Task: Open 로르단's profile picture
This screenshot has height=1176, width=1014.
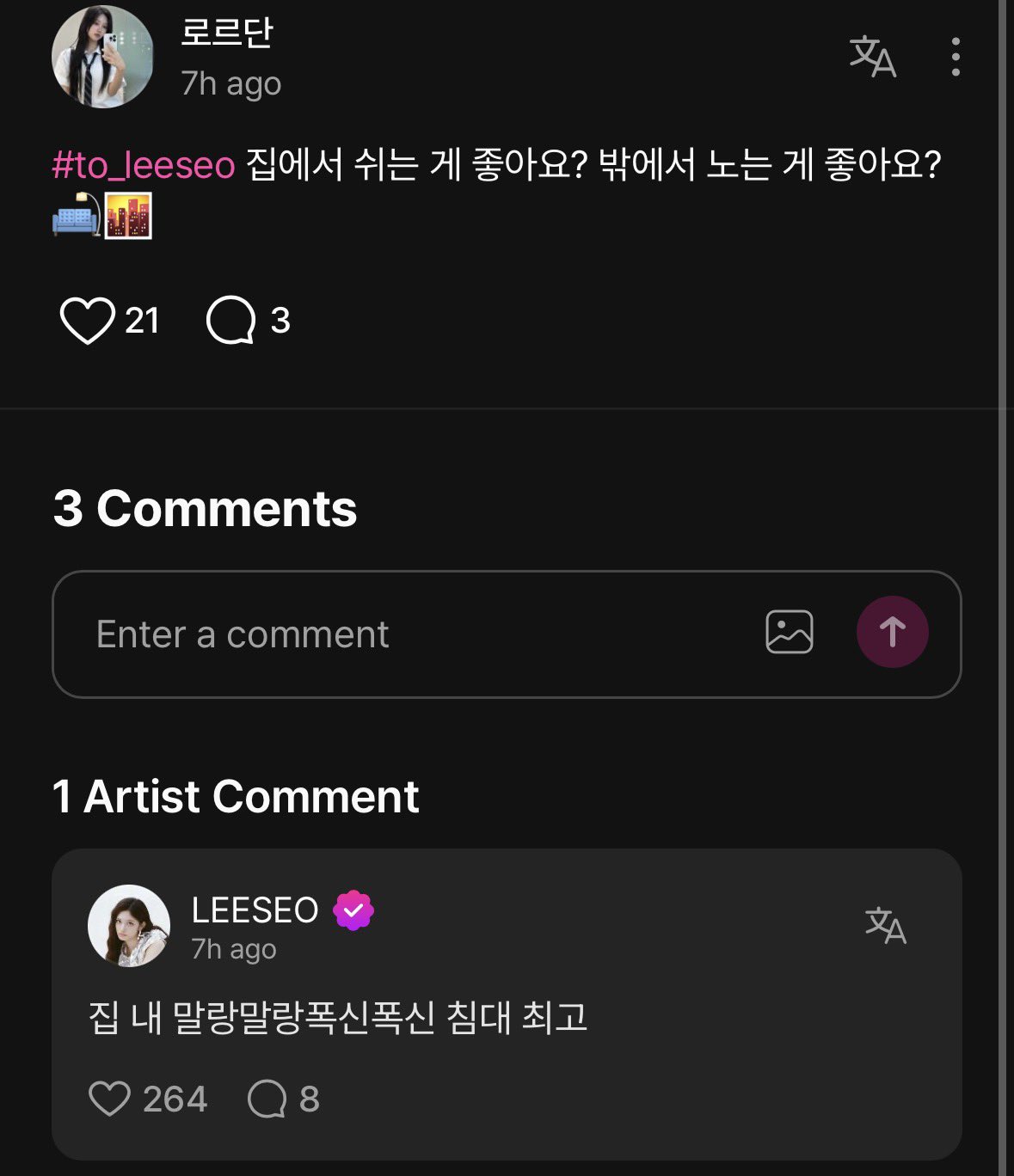Action: [102, 58]
